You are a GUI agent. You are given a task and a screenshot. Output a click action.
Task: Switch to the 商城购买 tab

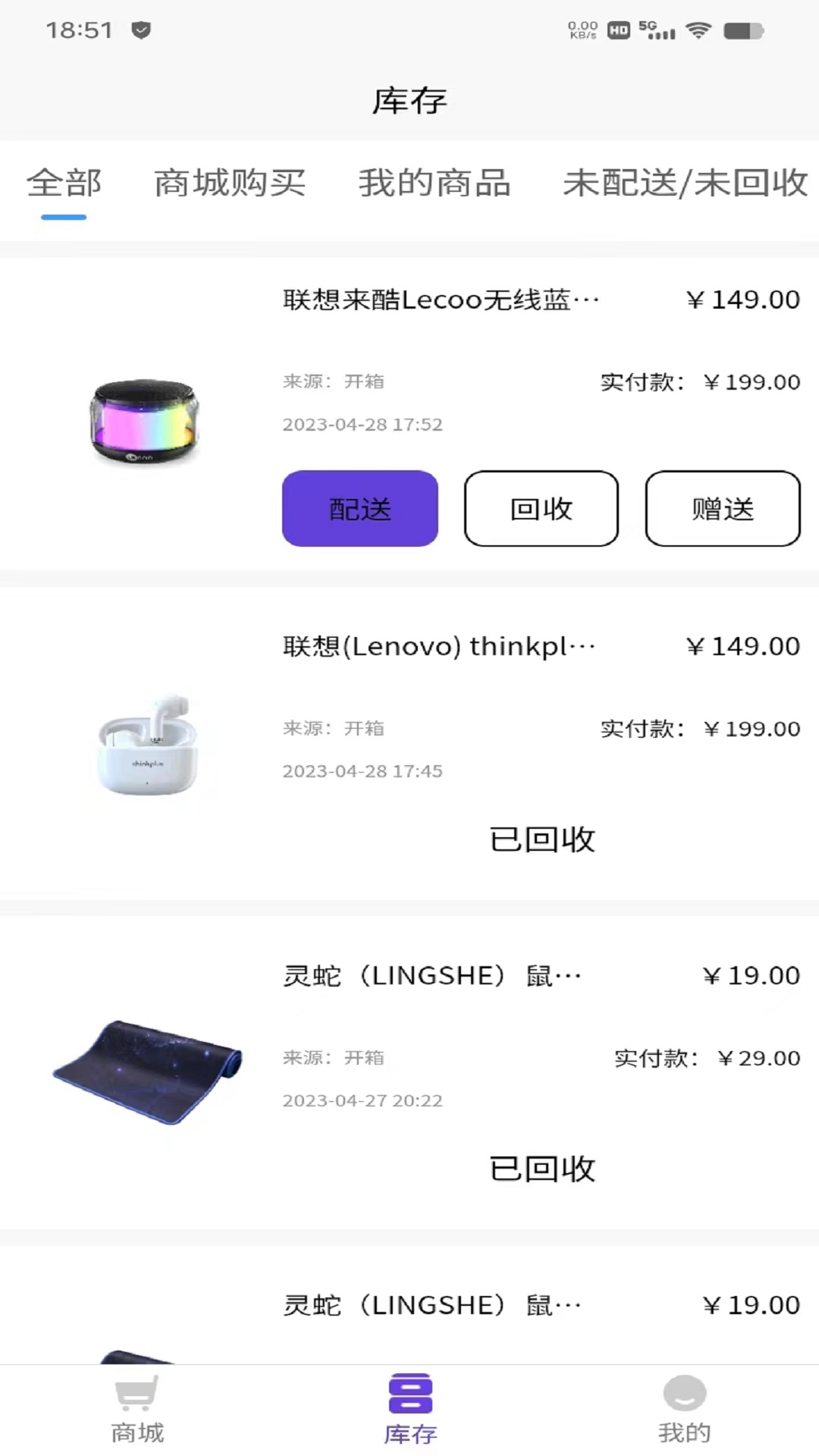tap(230, 182)
